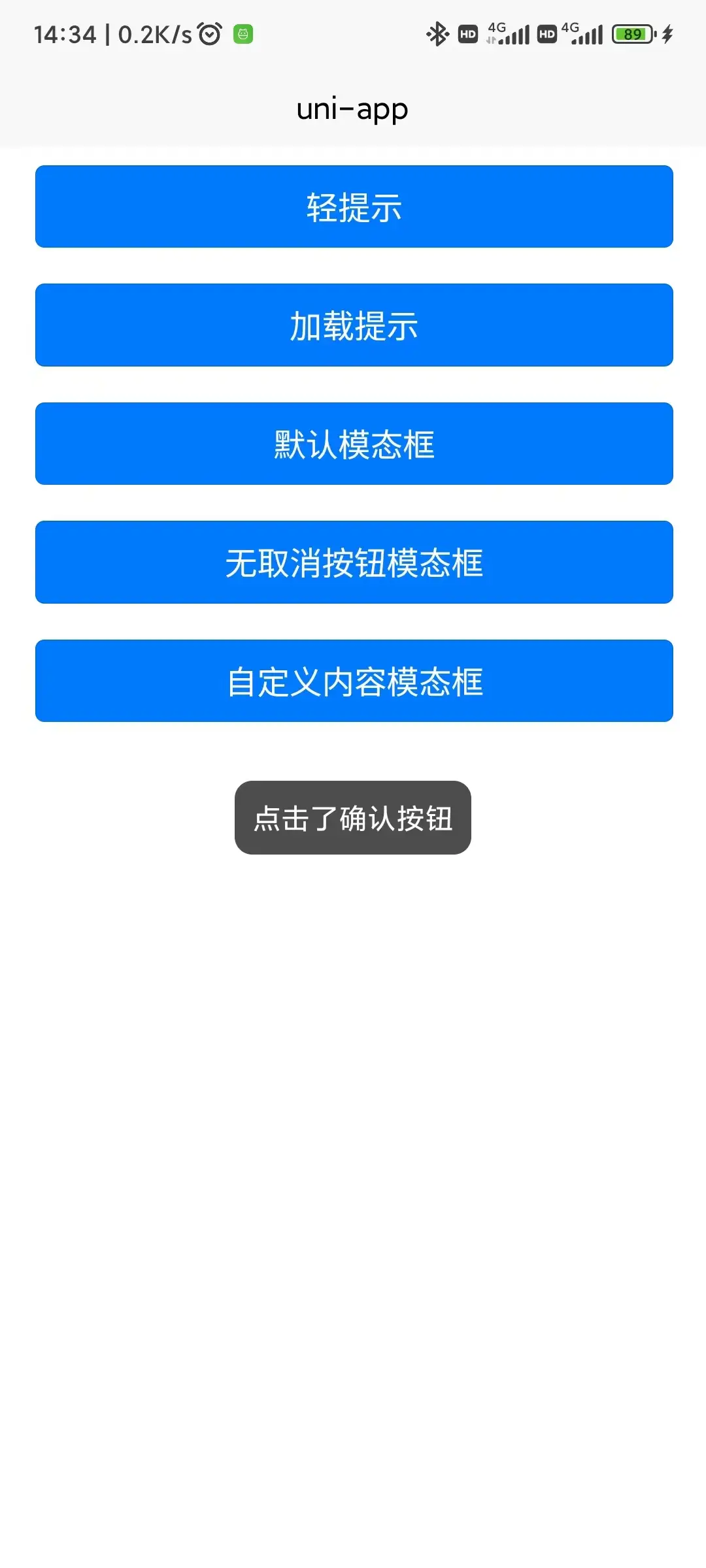Tap the 轻提示 button
The height and width of the screenshot is (1568, 706).
(x=354, y=206)
